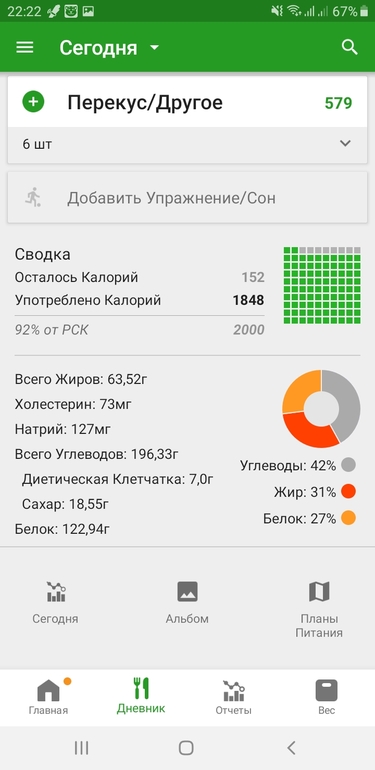Screen dimensions: 375x770
Task: Expand the 6 шт items list
Action: tap(188, 144)
